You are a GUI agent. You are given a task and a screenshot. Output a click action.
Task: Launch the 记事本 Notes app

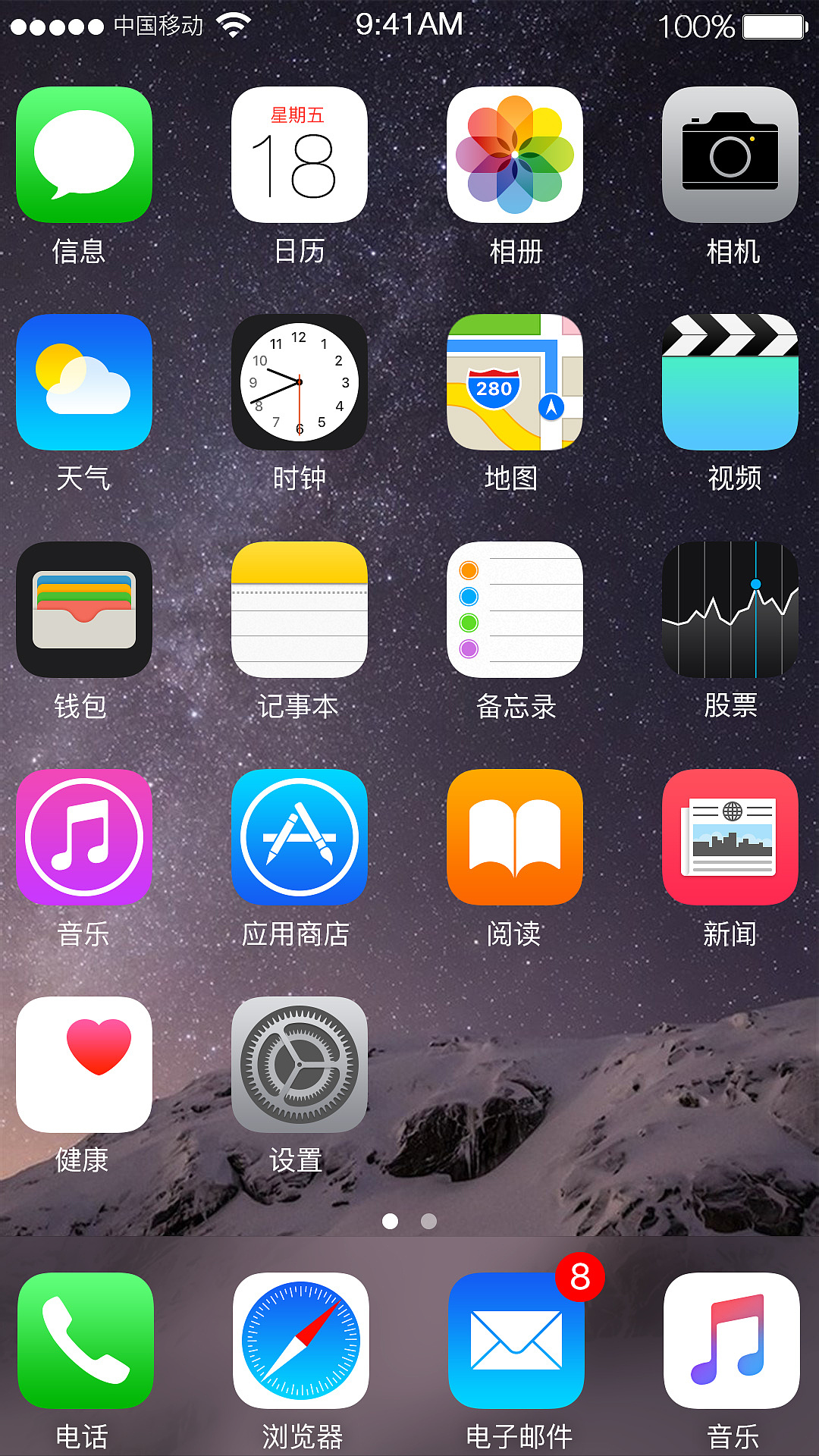pyautogui.click(x=300, y=610)
